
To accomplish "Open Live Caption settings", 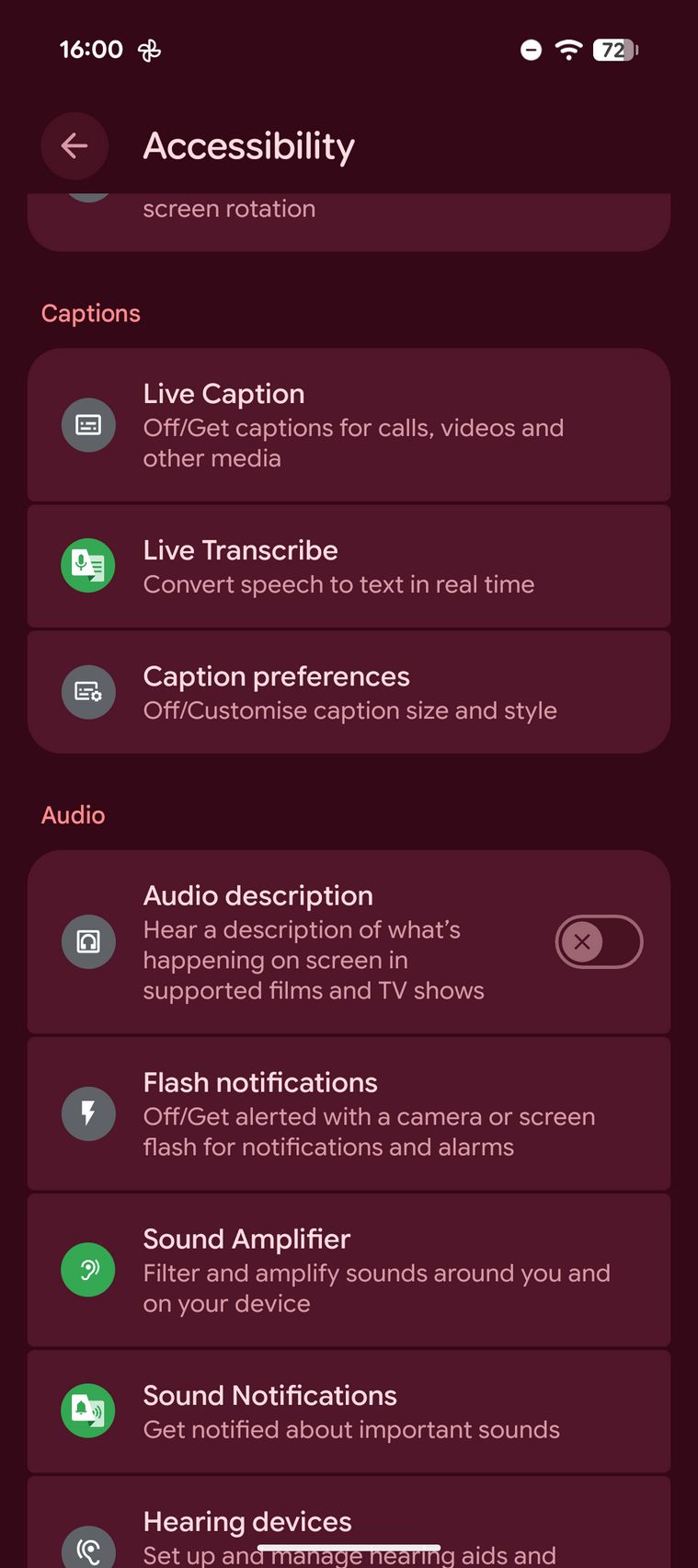I will pos(349,425).
